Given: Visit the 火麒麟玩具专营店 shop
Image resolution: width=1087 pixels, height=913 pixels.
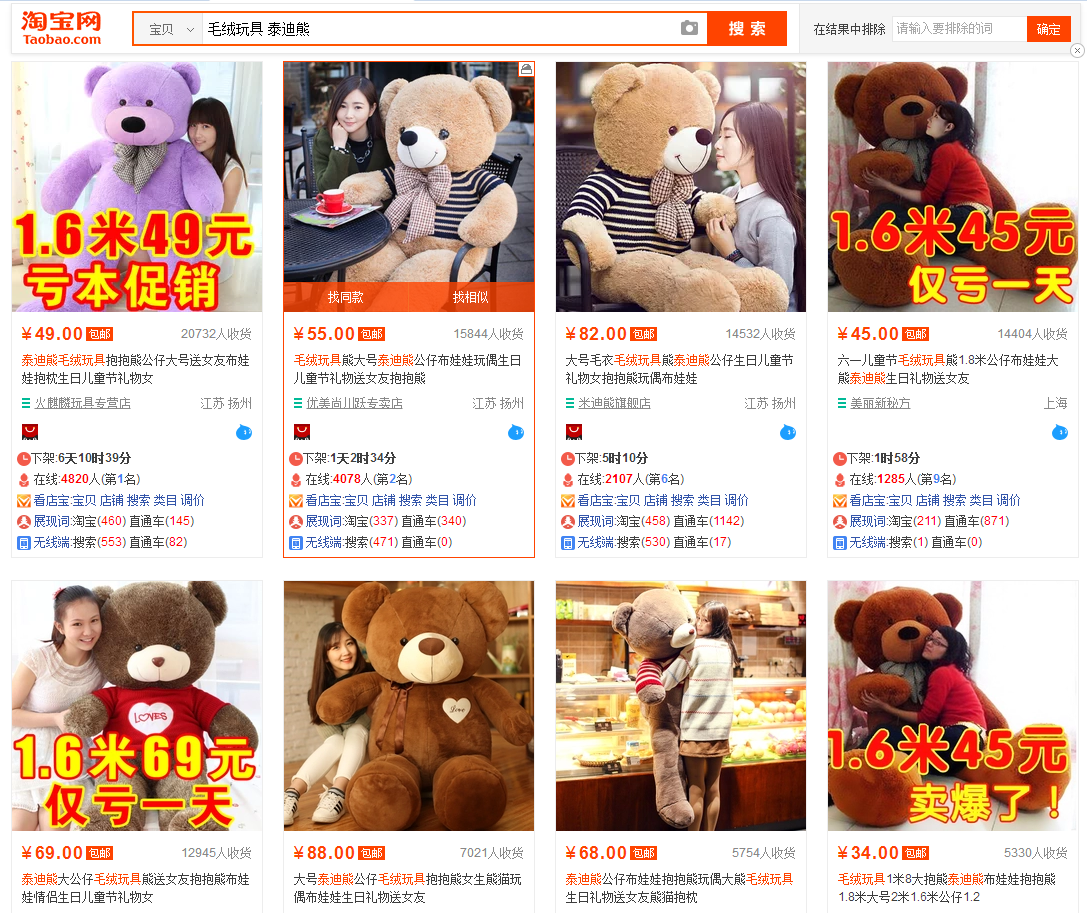Looking at the screenshot, I should point(83,403).
